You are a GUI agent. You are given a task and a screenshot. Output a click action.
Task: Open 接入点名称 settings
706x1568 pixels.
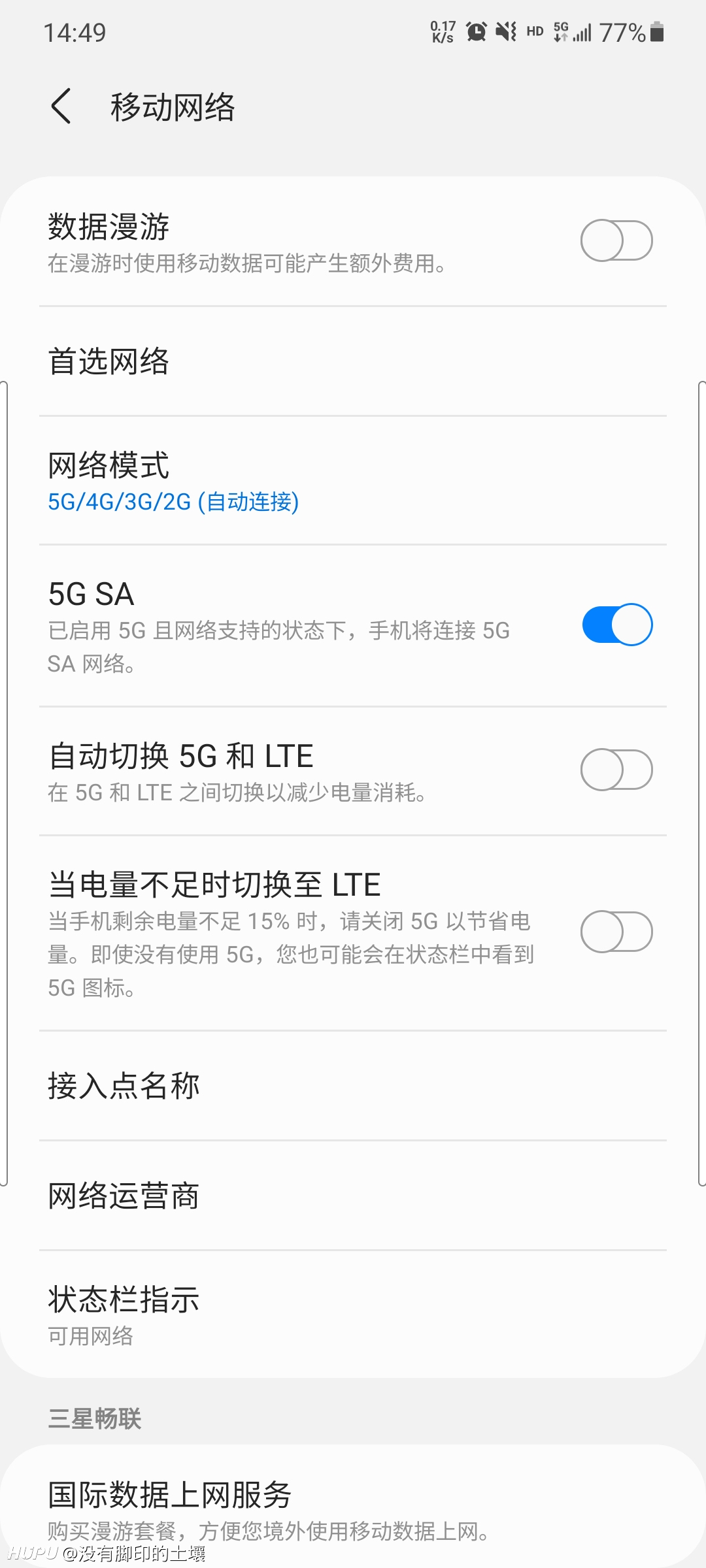pos(353,1086)
